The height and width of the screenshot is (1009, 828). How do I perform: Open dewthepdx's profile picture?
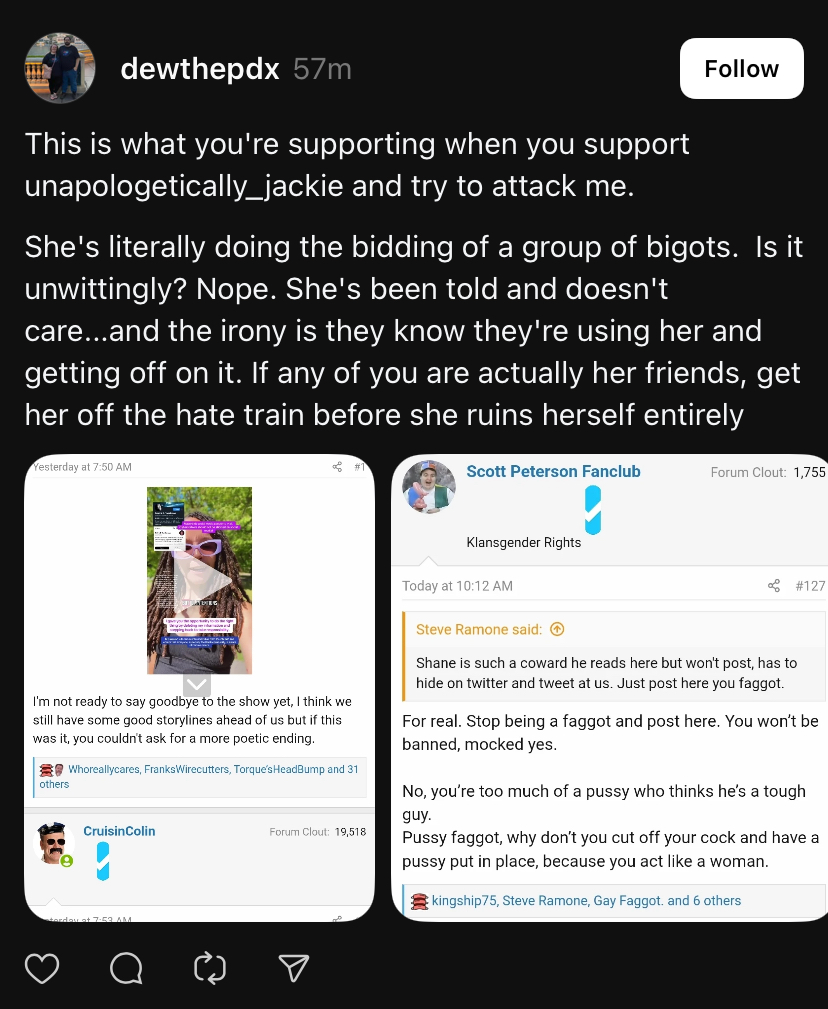[60, 68]
